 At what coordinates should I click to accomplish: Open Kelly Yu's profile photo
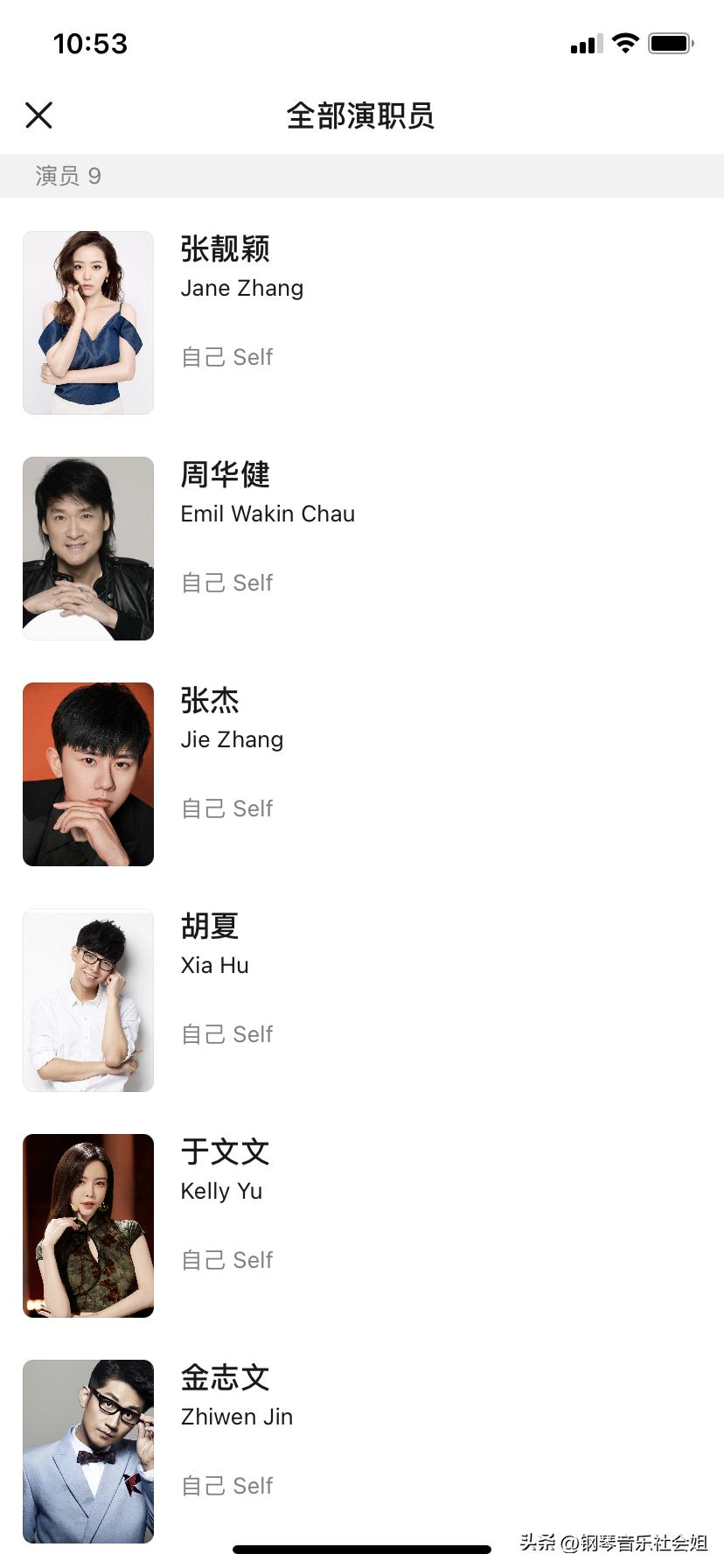tap(87, 1225)
